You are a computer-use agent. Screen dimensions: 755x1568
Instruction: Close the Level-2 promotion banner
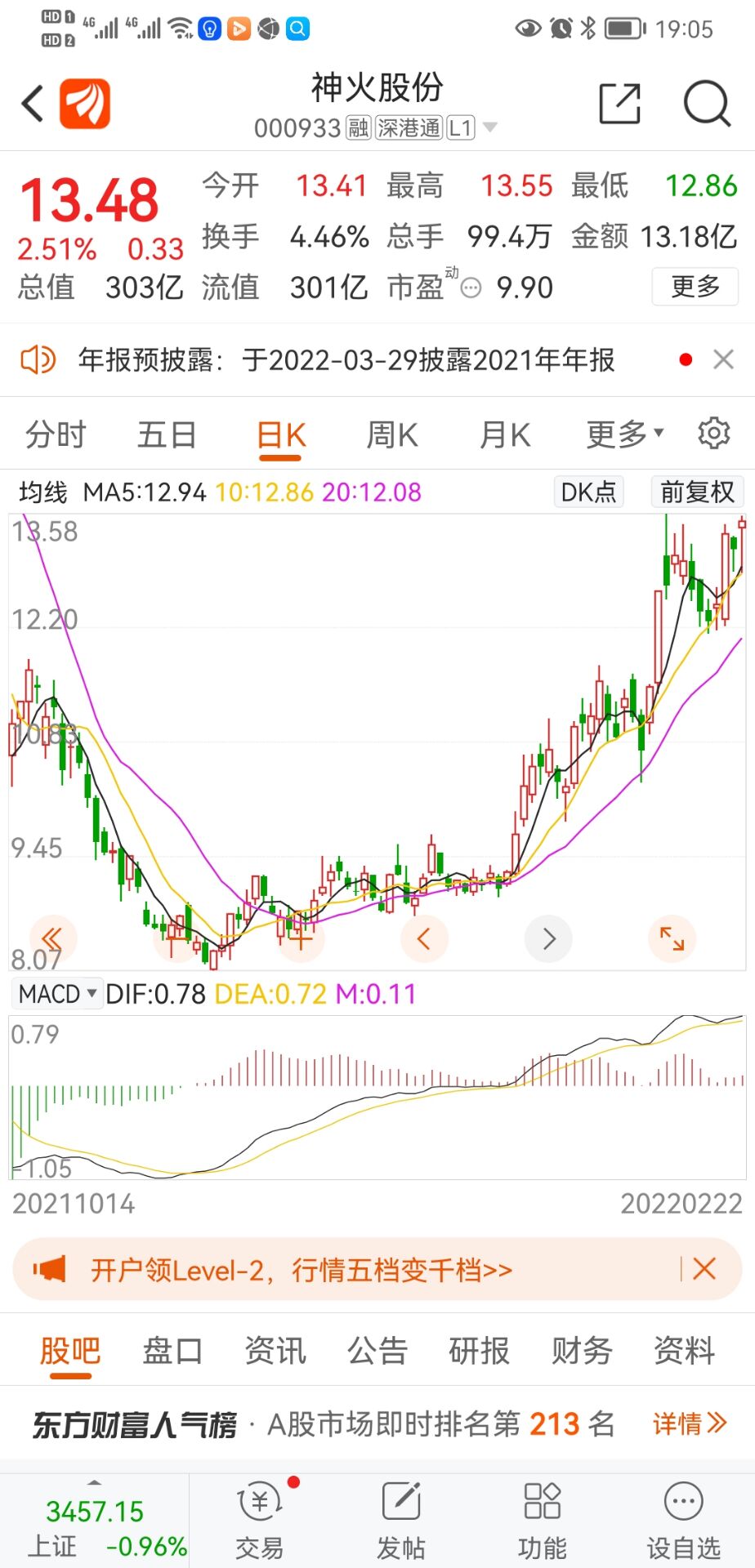[x=704, y=1269]
